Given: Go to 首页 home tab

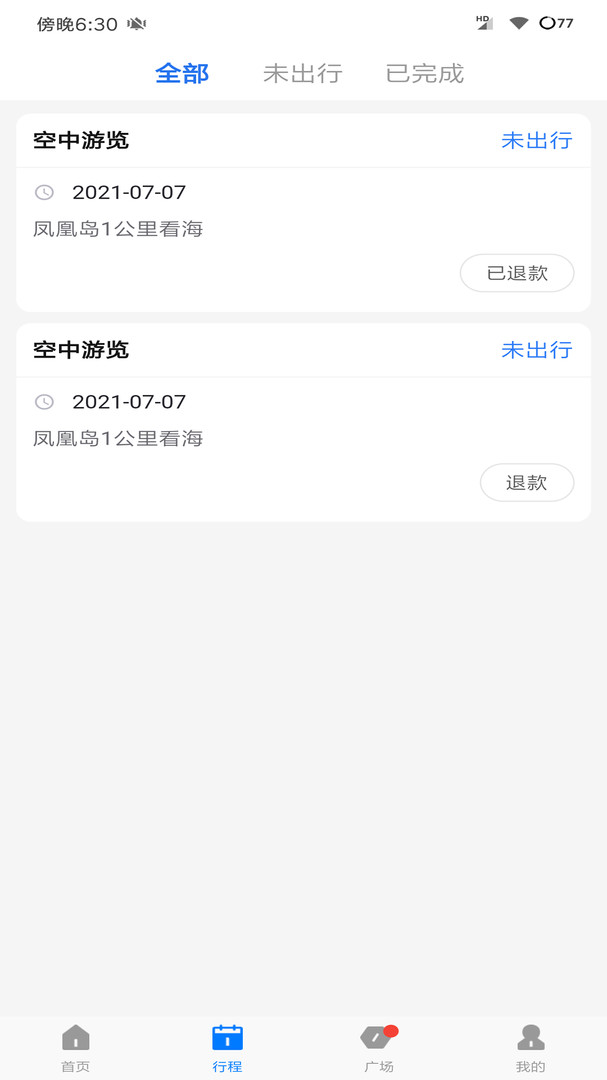Looking at the screenshot, I should click(76, 1047).
